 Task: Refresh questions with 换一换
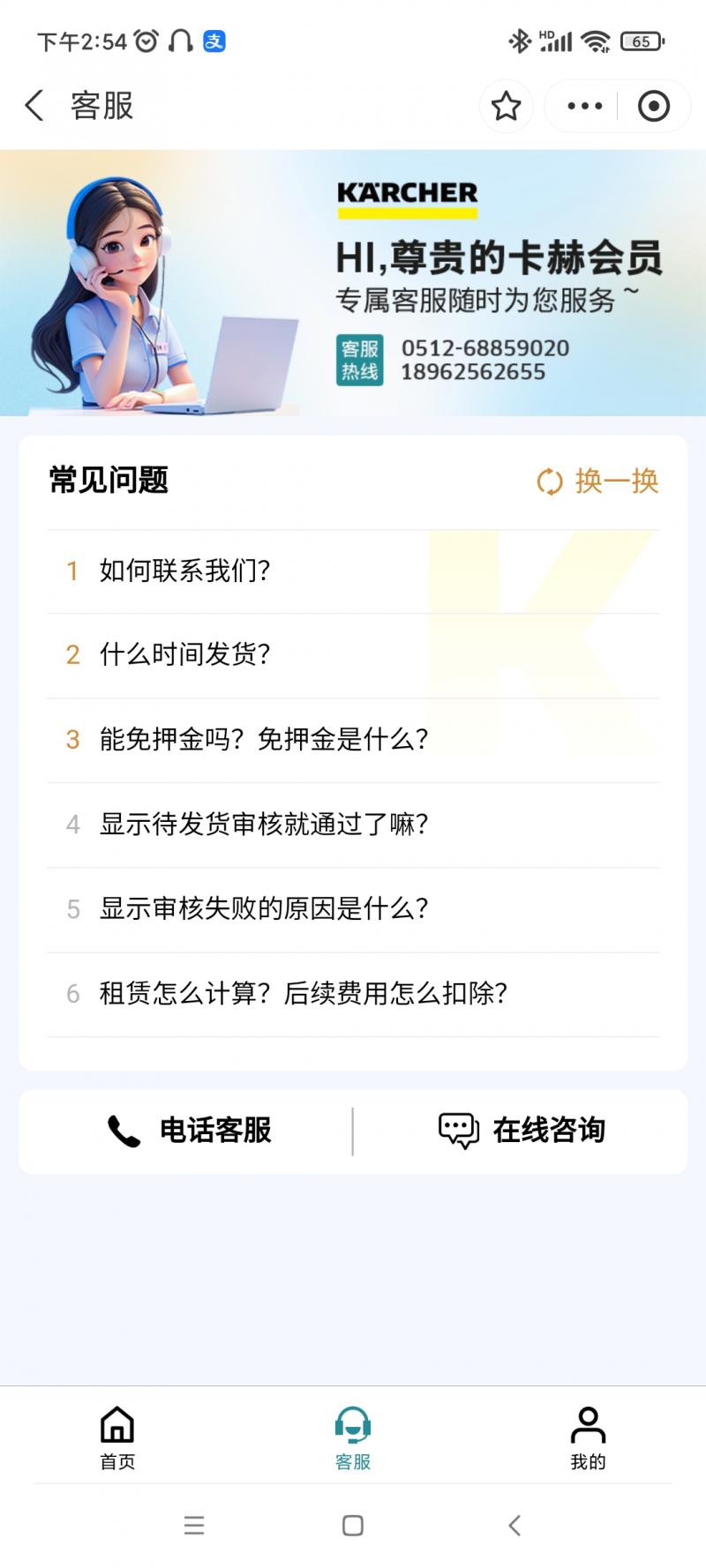[598, 482]
